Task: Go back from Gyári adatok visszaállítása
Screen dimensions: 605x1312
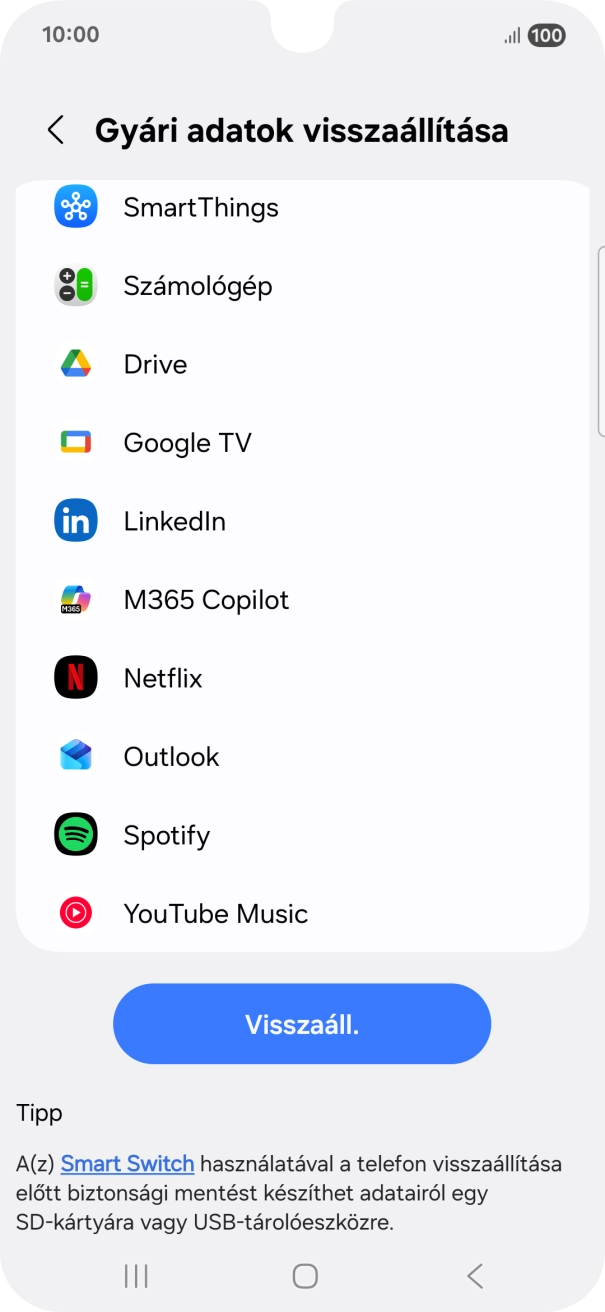Action: 56,130
